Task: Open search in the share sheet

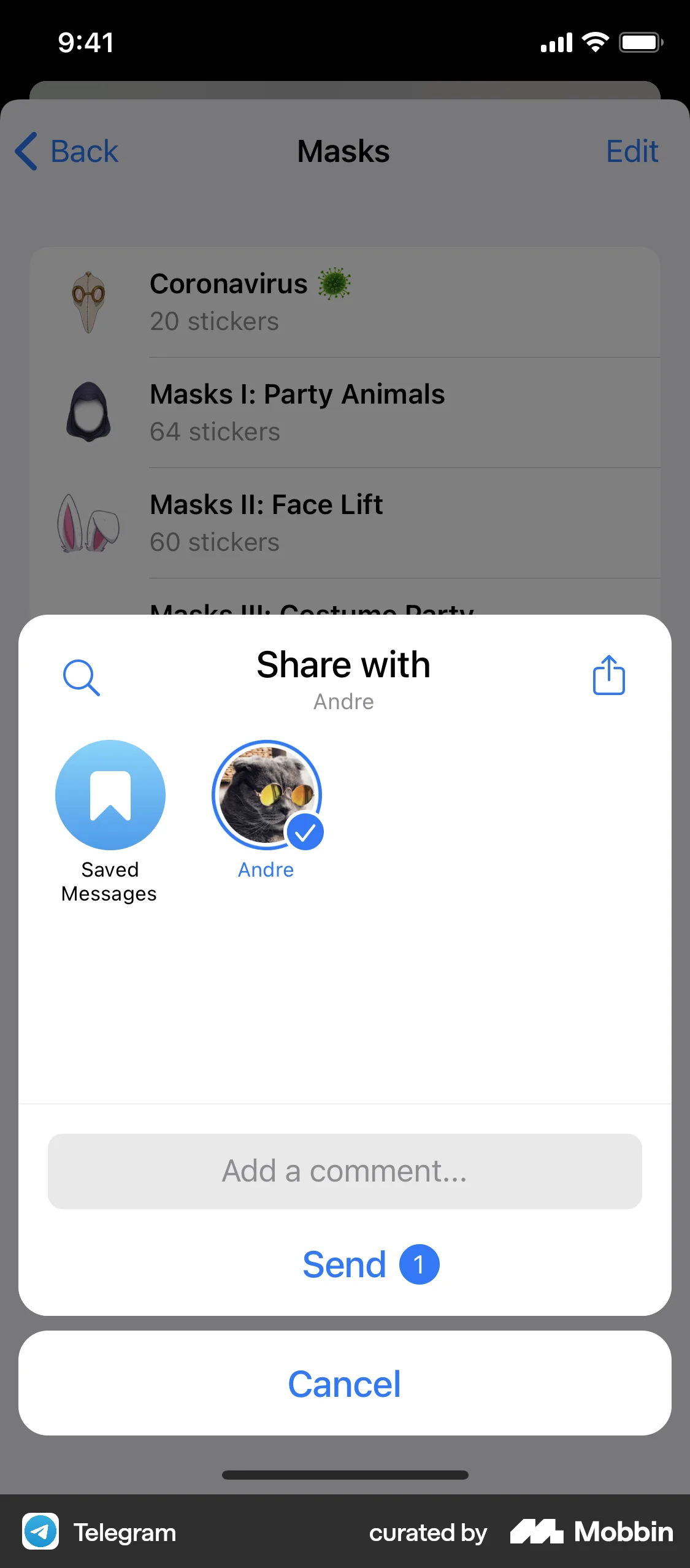Action: 82,677
